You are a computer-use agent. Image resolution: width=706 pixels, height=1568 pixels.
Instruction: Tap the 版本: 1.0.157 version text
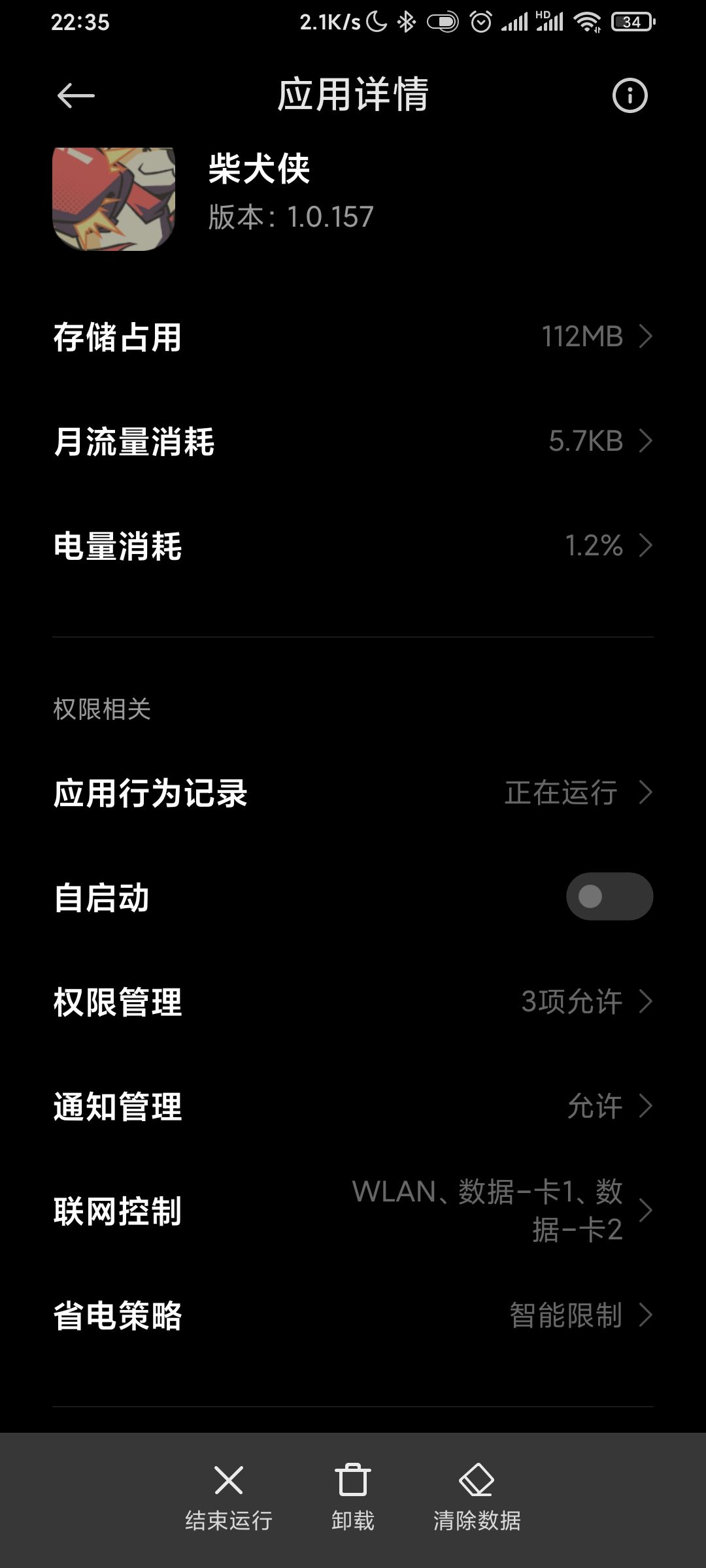coord(291,216)
